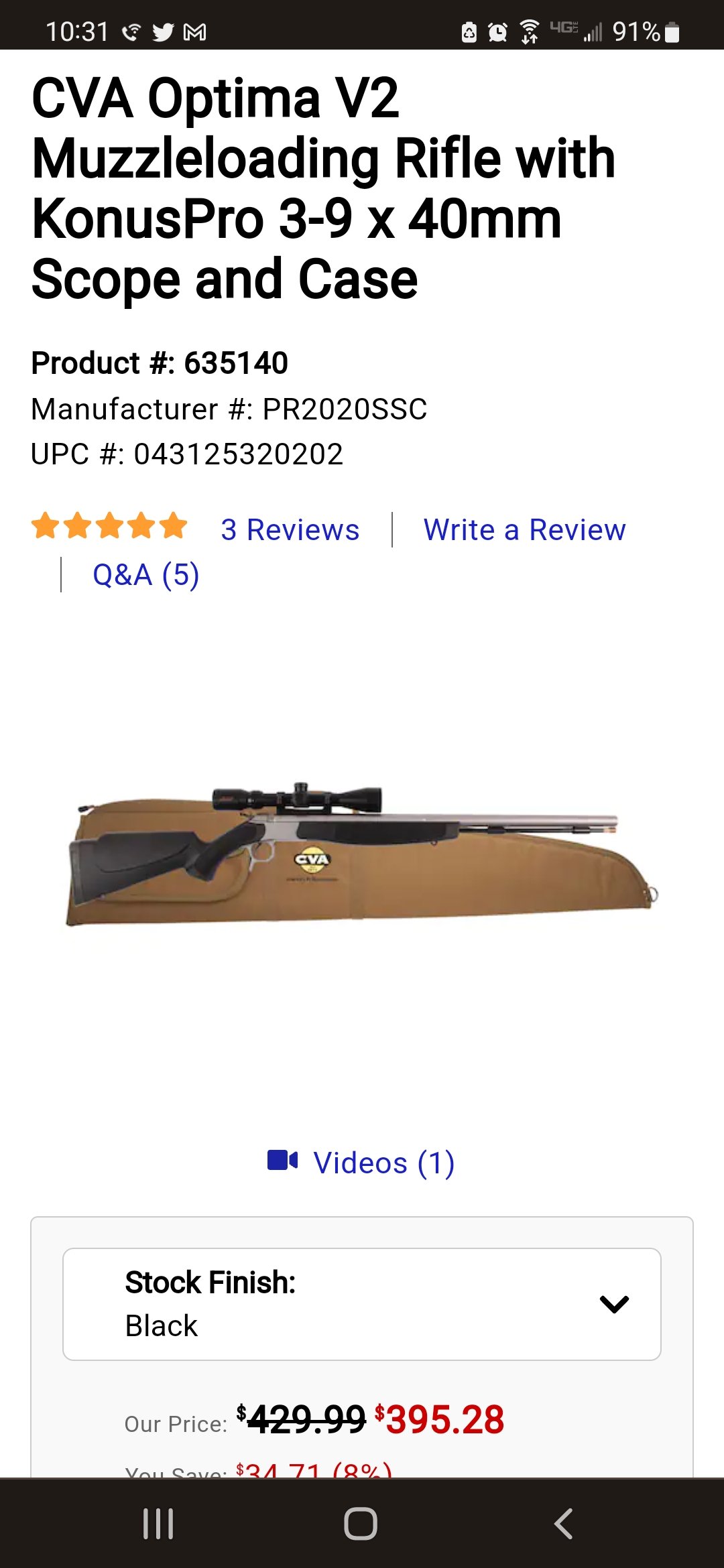Open the recent apps overview
This screenshot has height=1568, width=724.
point(158,1524)
